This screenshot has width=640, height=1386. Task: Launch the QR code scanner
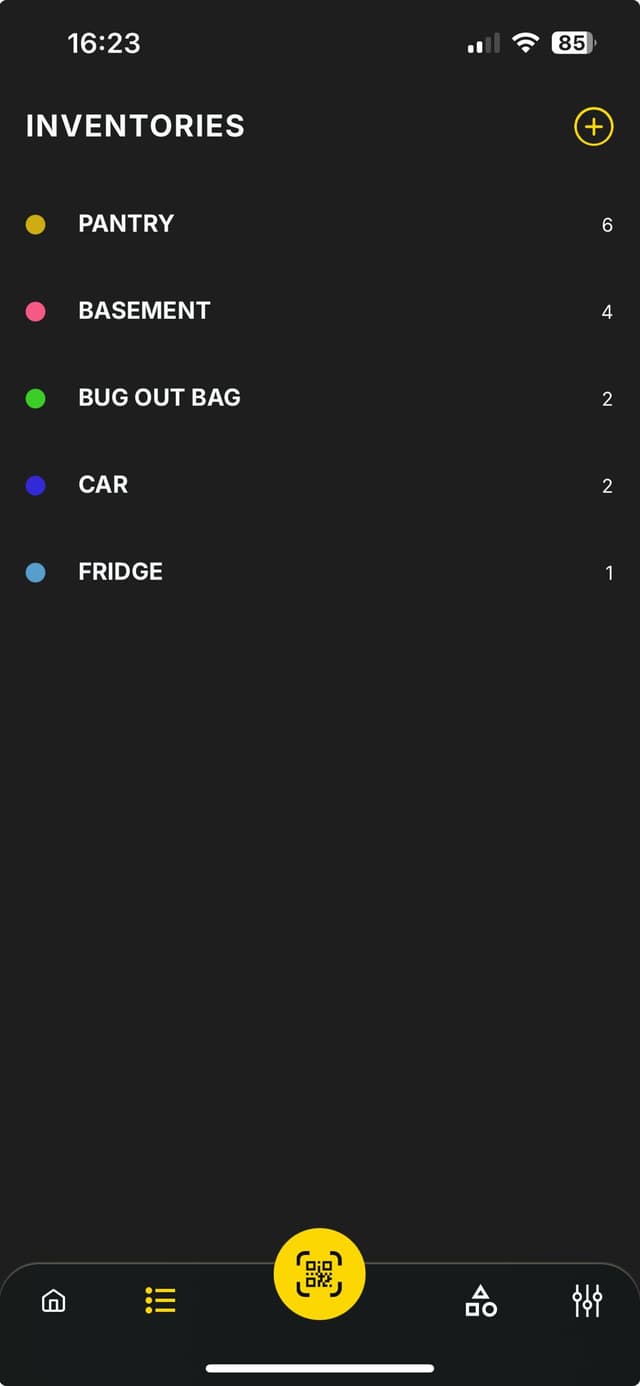(319, 1274)
